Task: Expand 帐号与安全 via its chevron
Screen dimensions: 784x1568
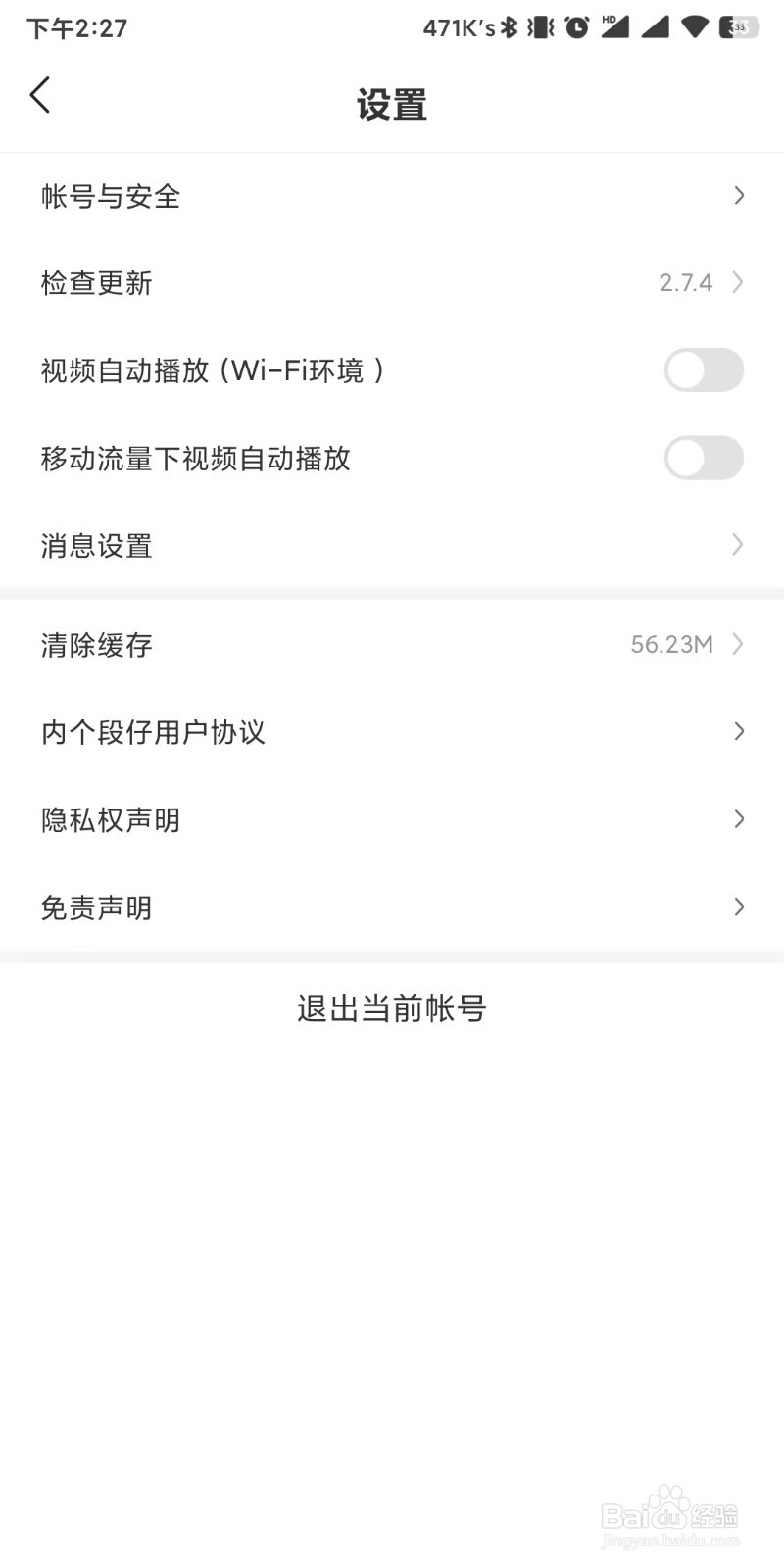Action: point(739,196)
